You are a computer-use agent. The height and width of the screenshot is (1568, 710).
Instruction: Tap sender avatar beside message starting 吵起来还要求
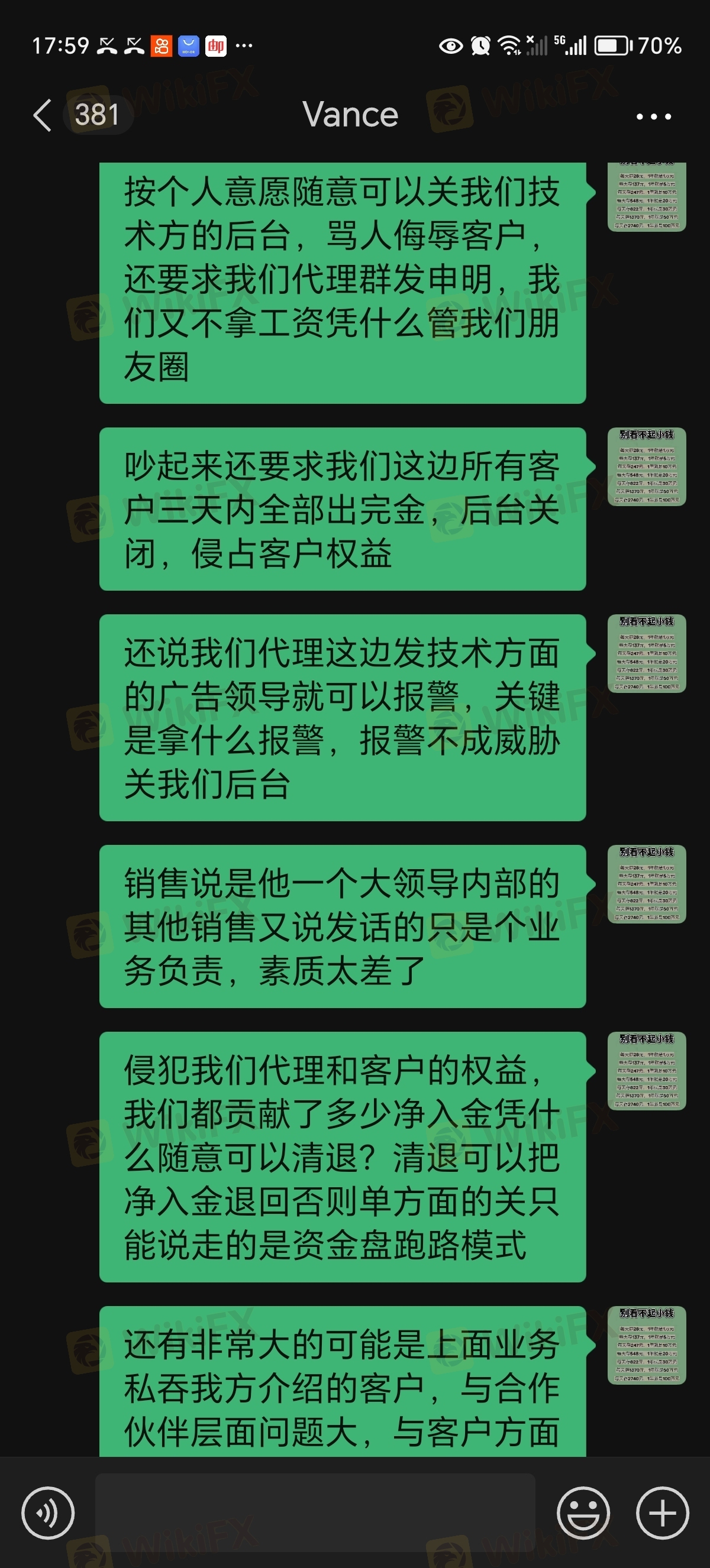647,467
